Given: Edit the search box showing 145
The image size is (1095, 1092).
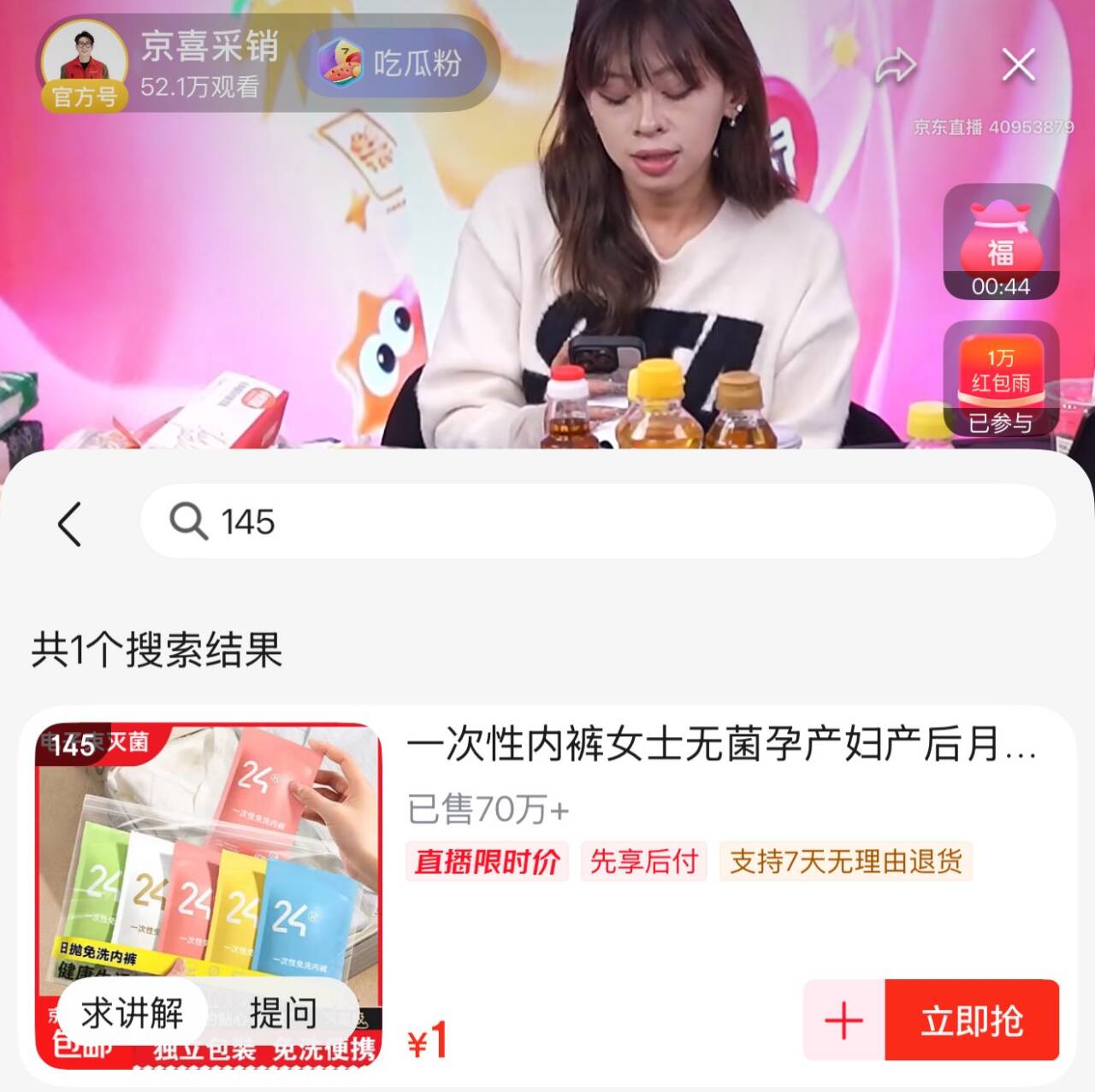Looking at the screenshot, I should point(598,522).
